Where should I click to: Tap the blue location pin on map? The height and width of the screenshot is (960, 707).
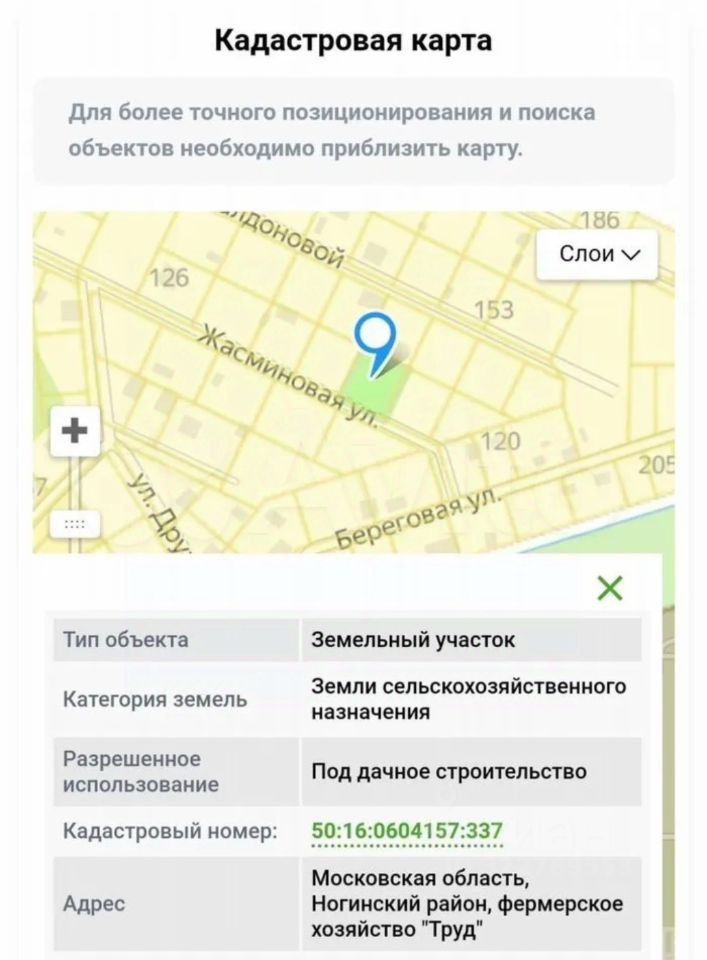point(376,341)
